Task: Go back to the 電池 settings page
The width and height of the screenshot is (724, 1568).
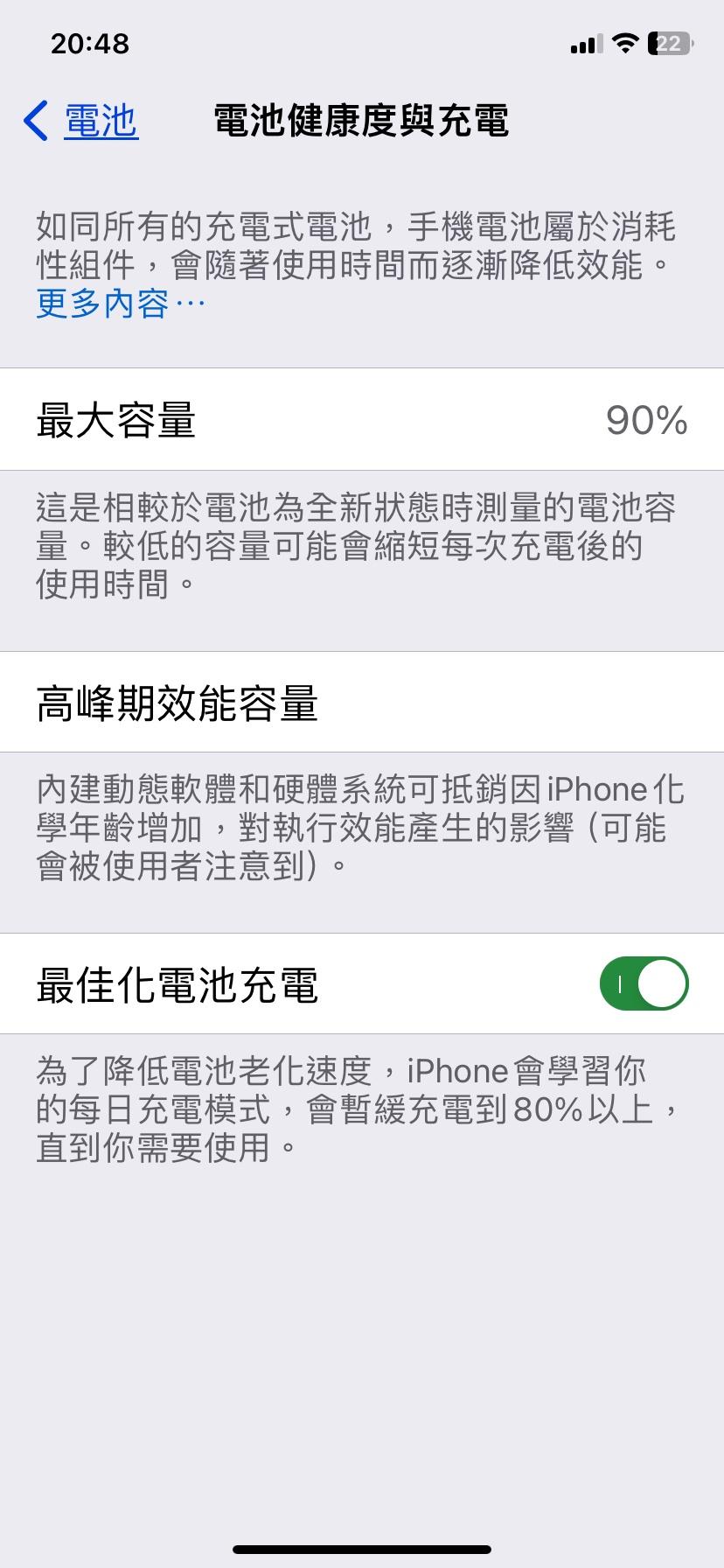Action: (81, 121)
